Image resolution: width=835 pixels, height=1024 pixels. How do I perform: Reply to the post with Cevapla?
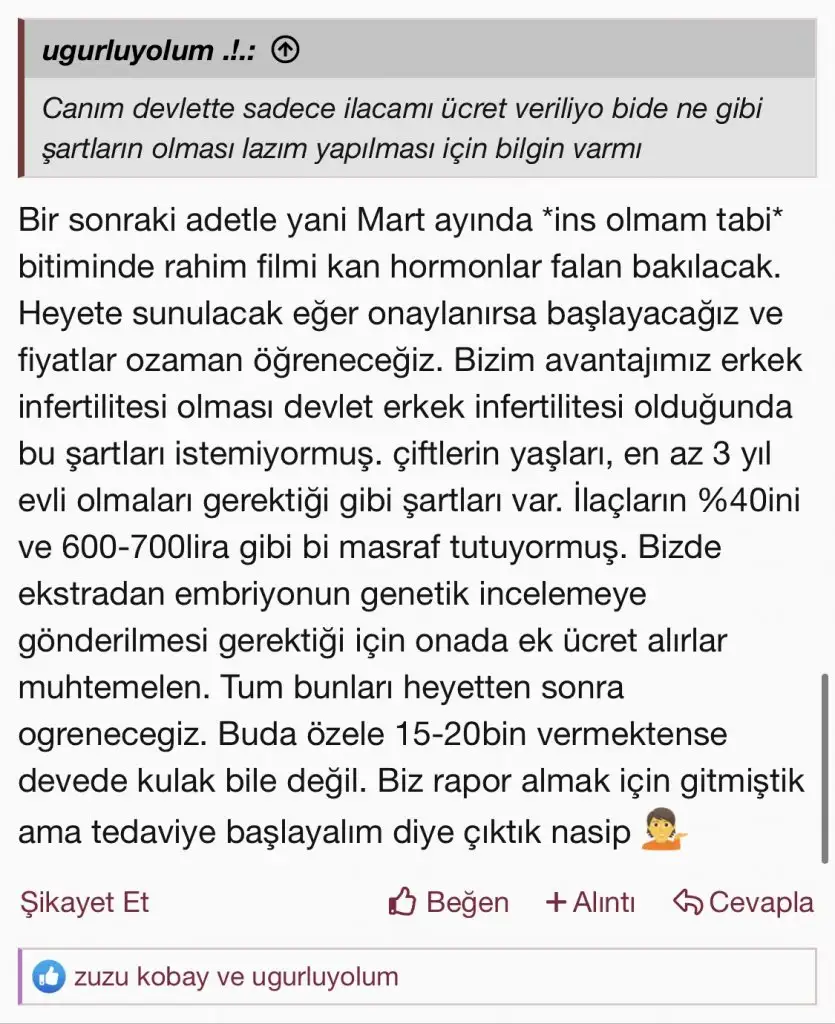pos(743,902)
